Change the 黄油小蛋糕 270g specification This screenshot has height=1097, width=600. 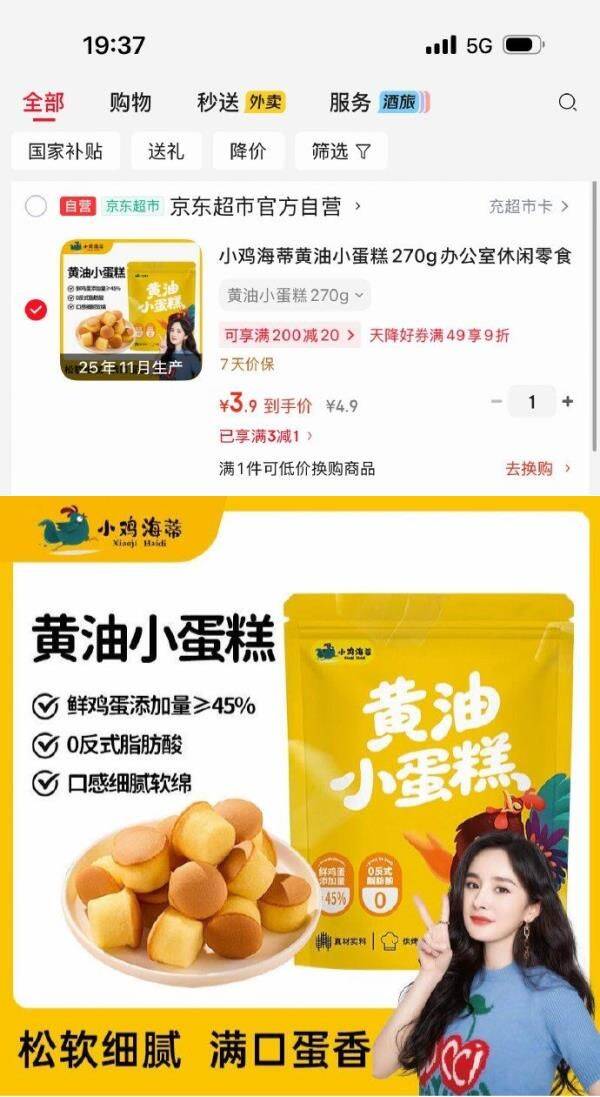tap(295, 295)
